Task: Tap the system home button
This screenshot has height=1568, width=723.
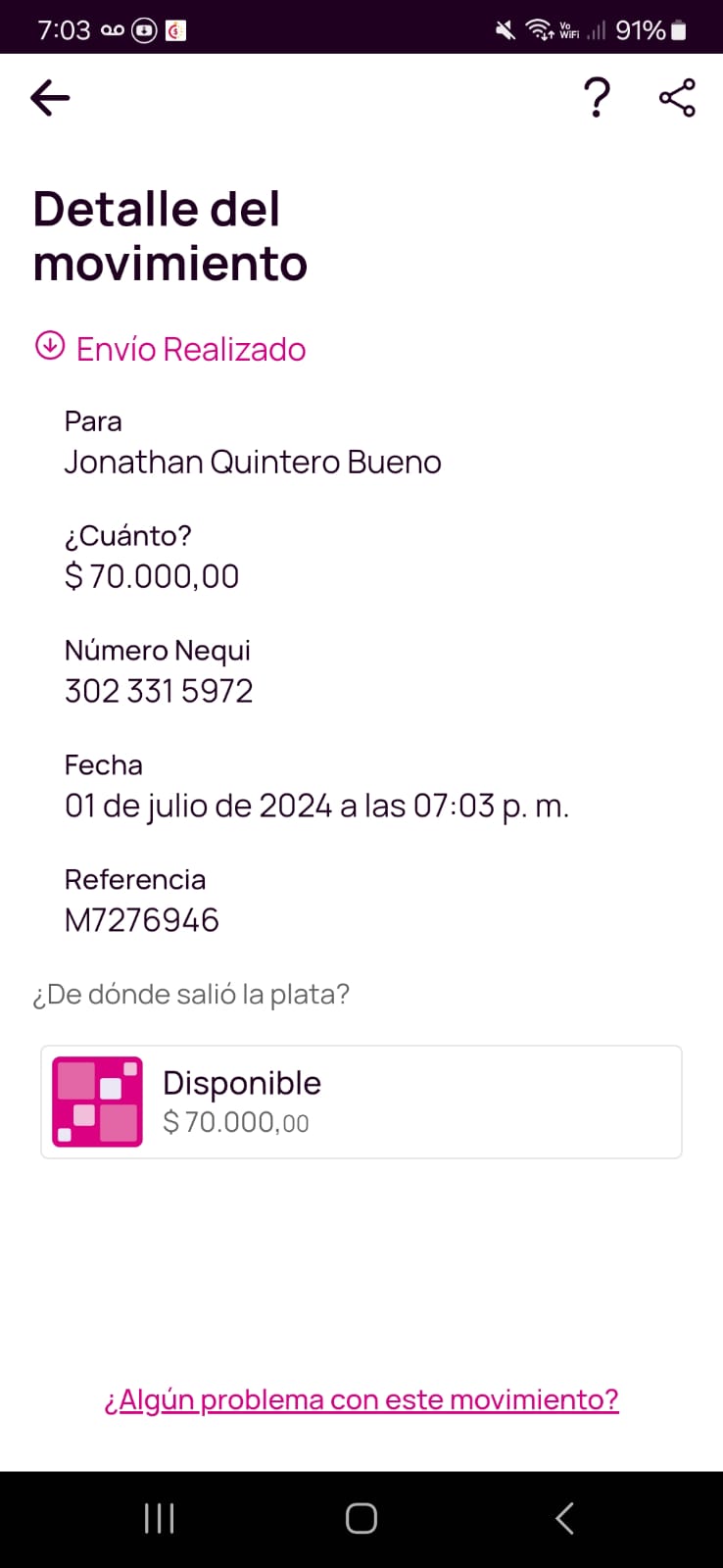Action: coord(361,1518)
